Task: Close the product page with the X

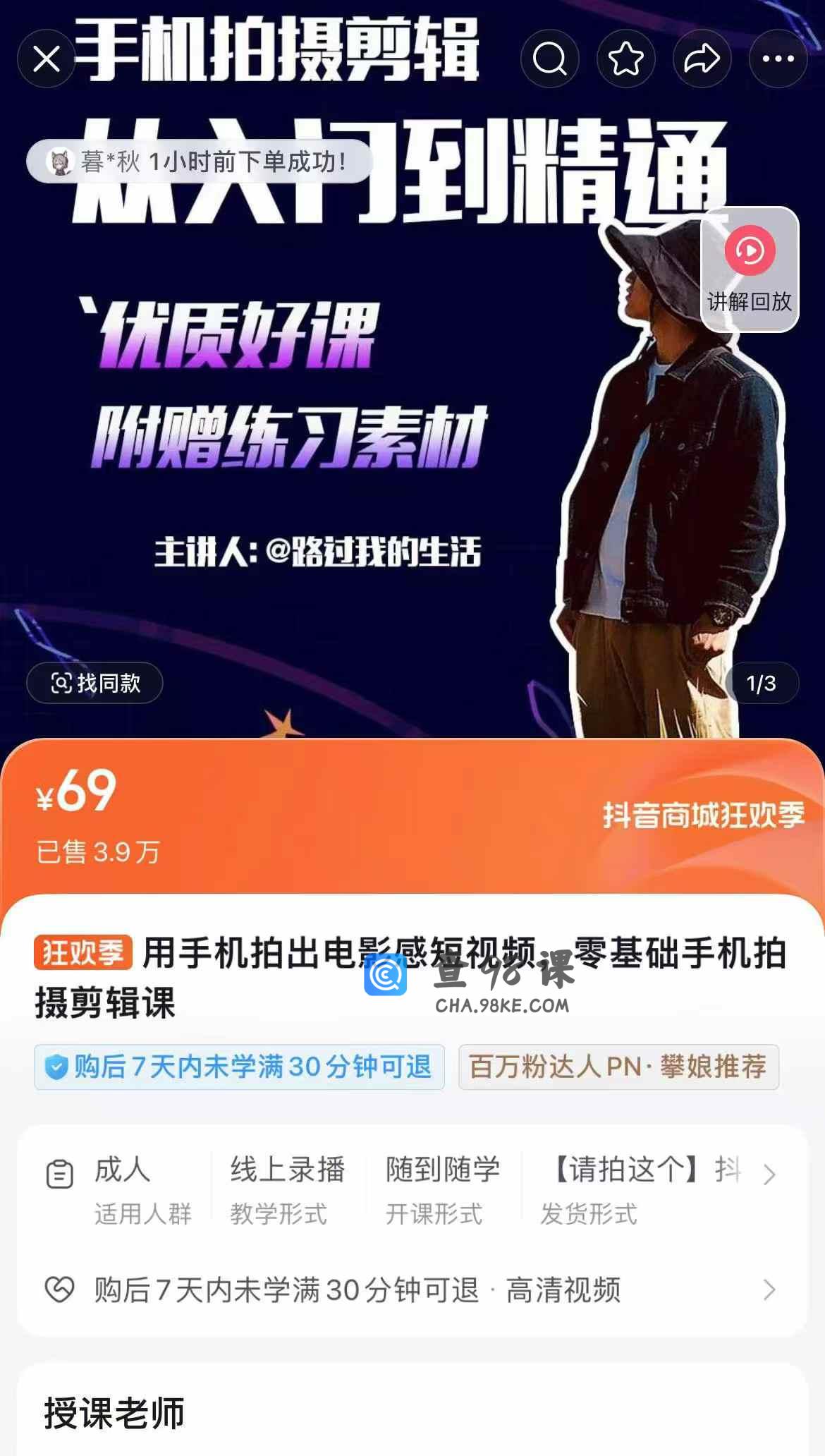Action: click(x=47, y=59)
